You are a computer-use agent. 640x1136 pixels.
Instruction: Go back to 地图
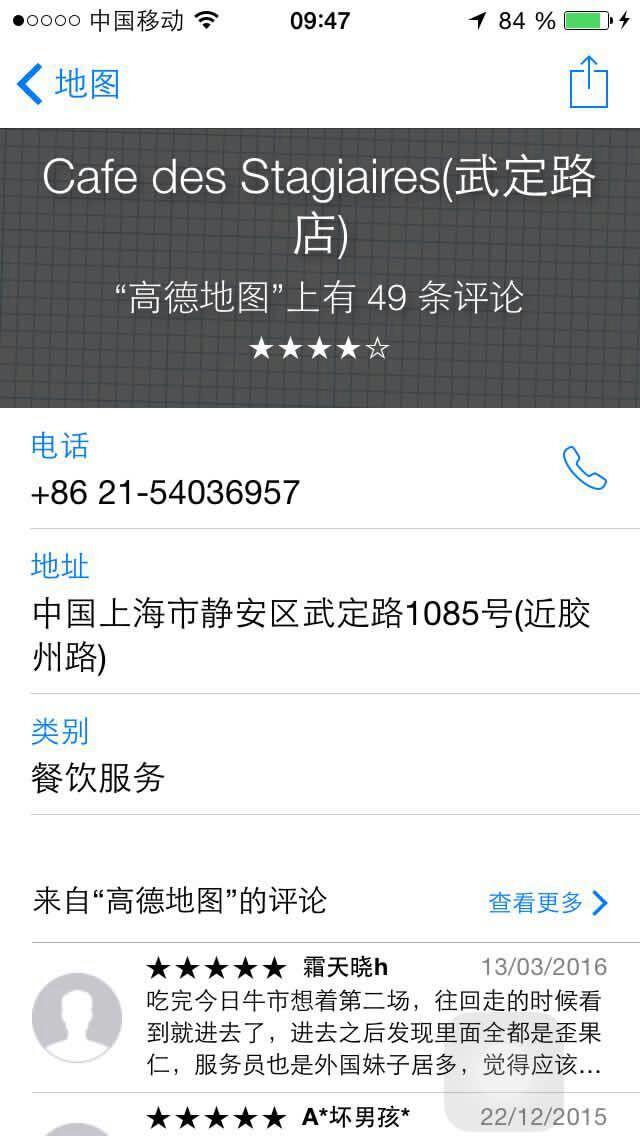click(x=68, y=84)
